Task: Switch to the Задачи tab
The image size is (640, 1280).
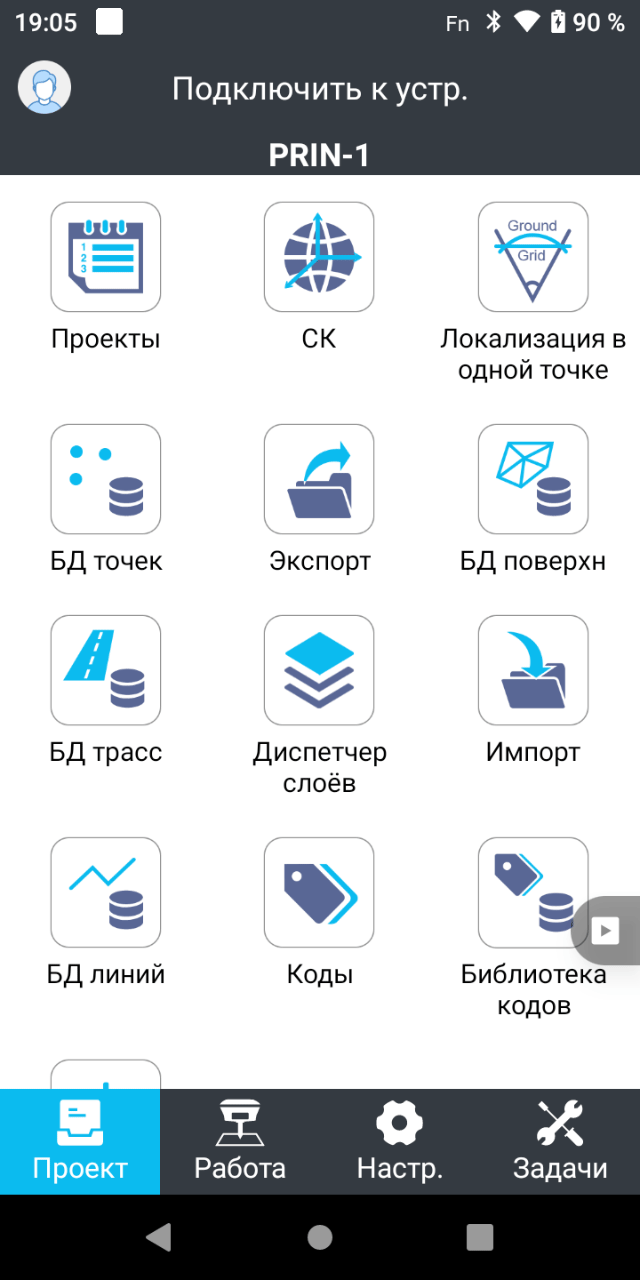Action: [560, 1141]
